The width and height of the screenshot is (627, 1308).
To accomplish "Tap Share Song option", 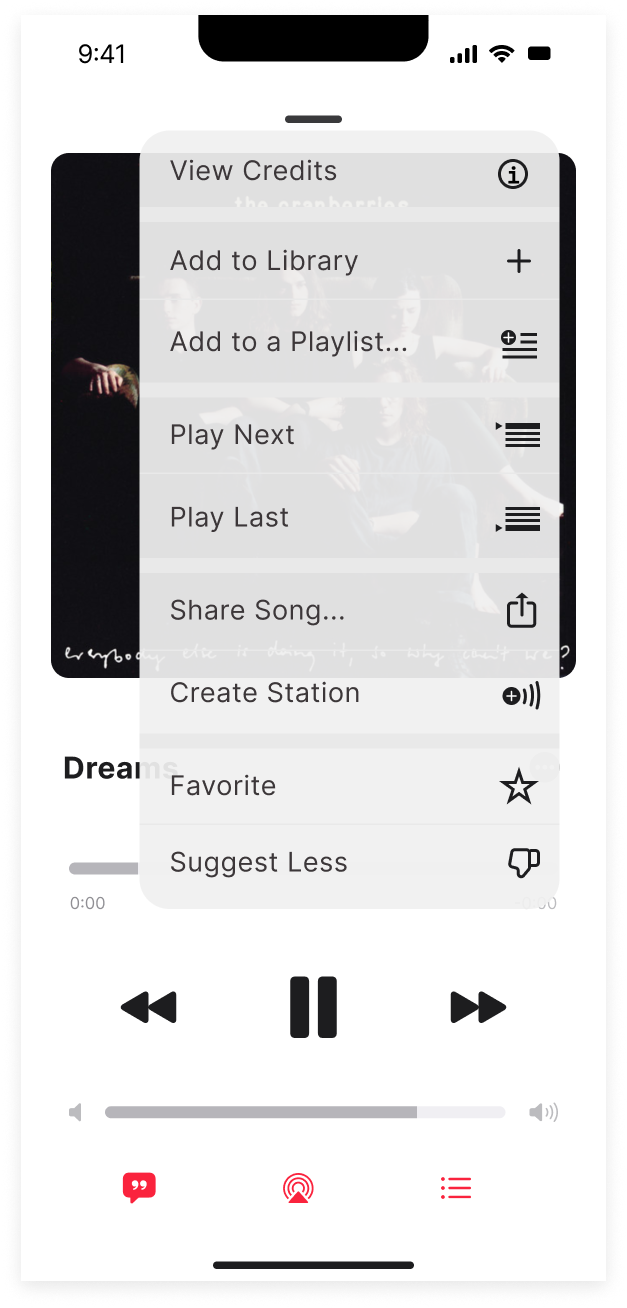I will click(348, 610).
